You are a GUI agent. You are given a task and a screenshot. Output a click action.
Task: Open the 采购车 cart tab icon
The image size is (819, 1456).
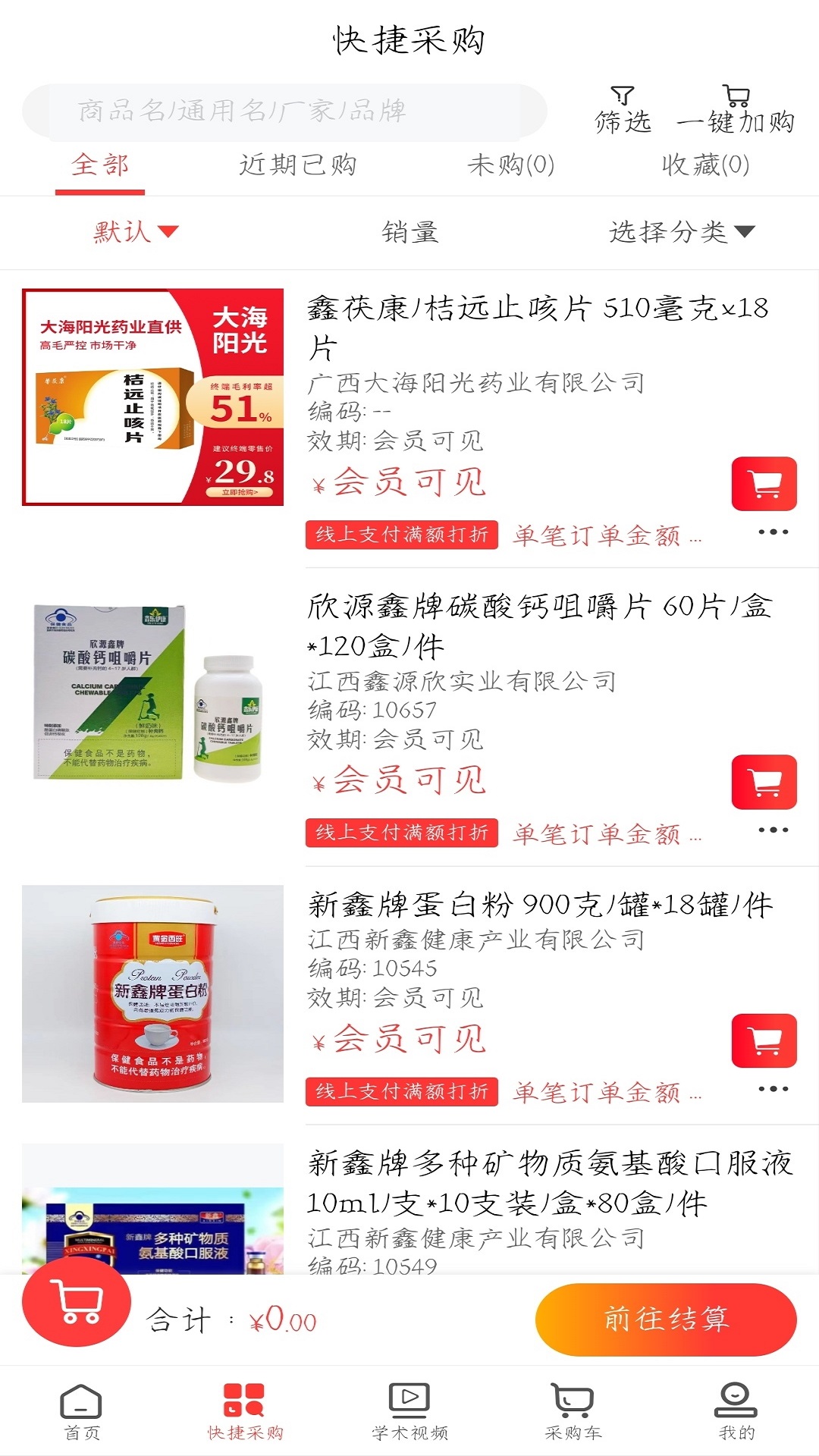(x=573, y=1412)
